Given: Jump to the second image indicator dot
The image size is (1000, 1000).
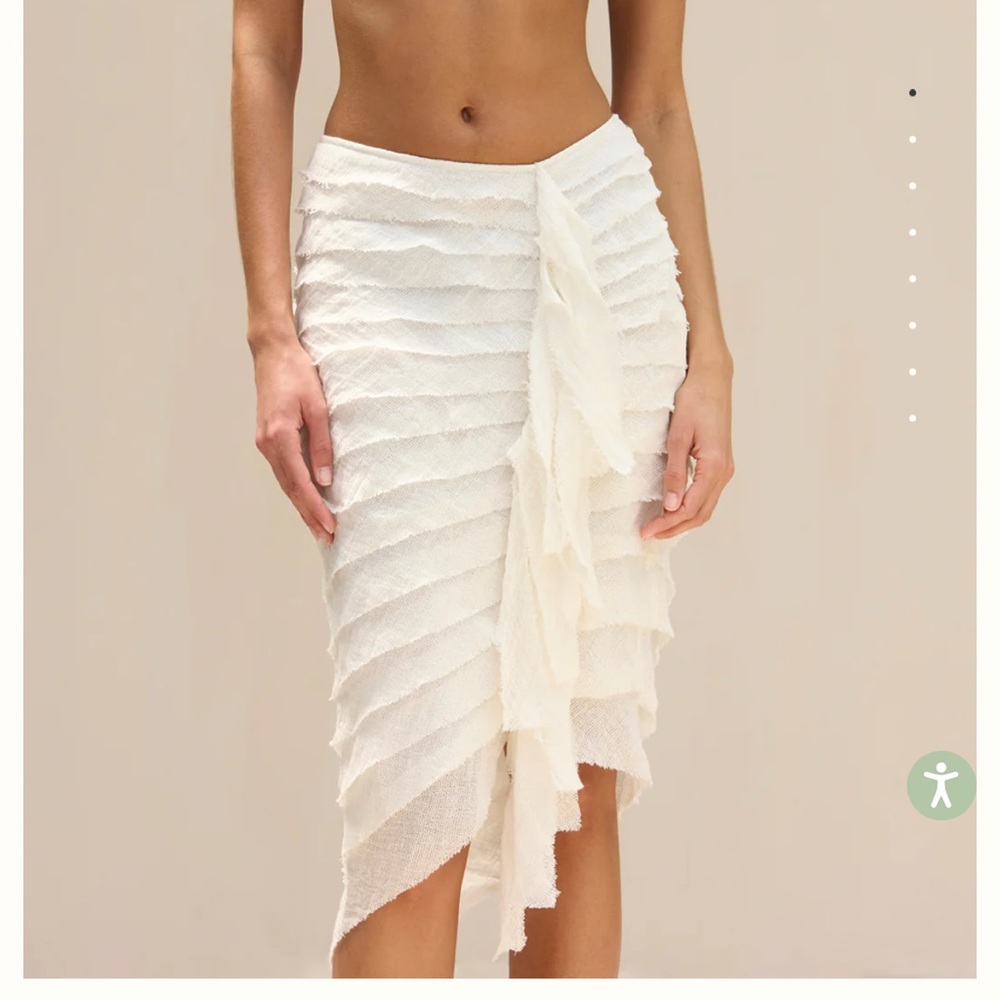Looking at the screenshot, I should (913, 139).
